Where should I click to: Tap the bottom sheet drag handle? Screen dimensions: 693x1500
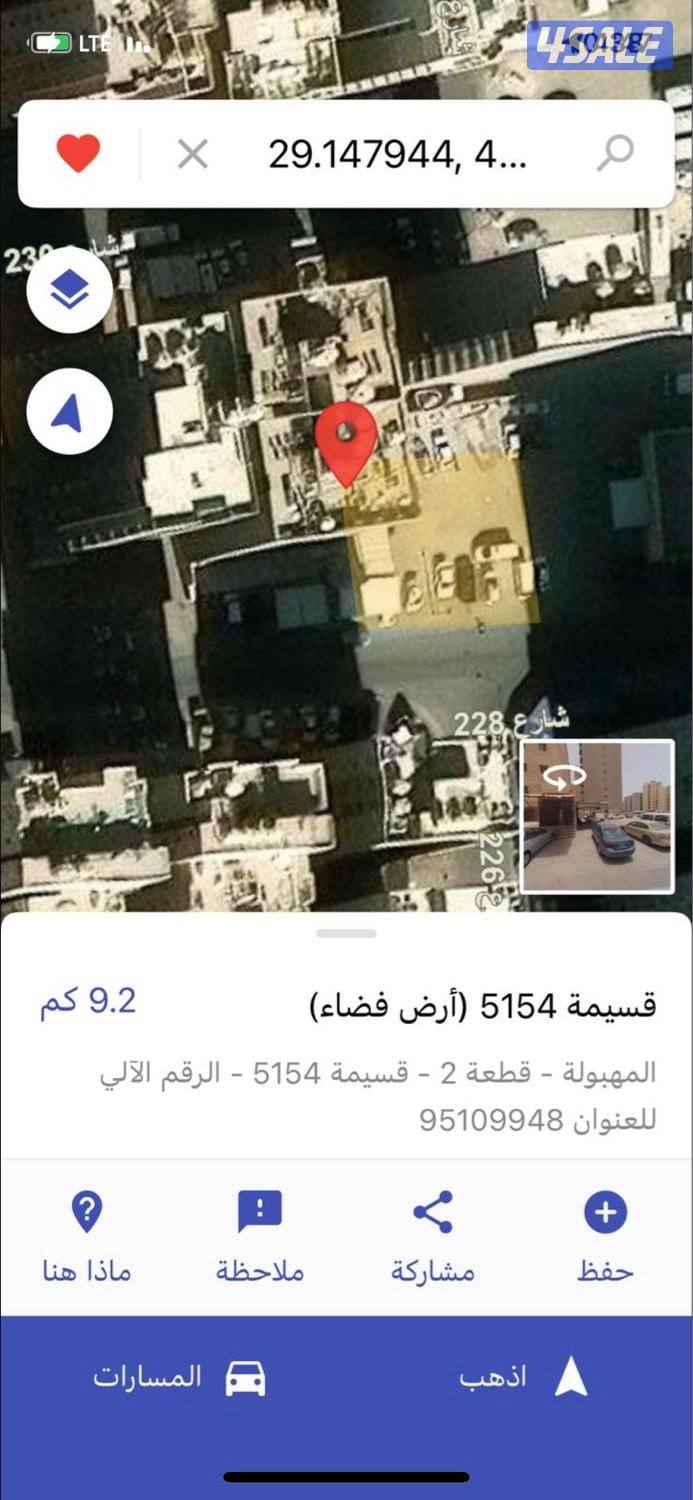[347, 934]
